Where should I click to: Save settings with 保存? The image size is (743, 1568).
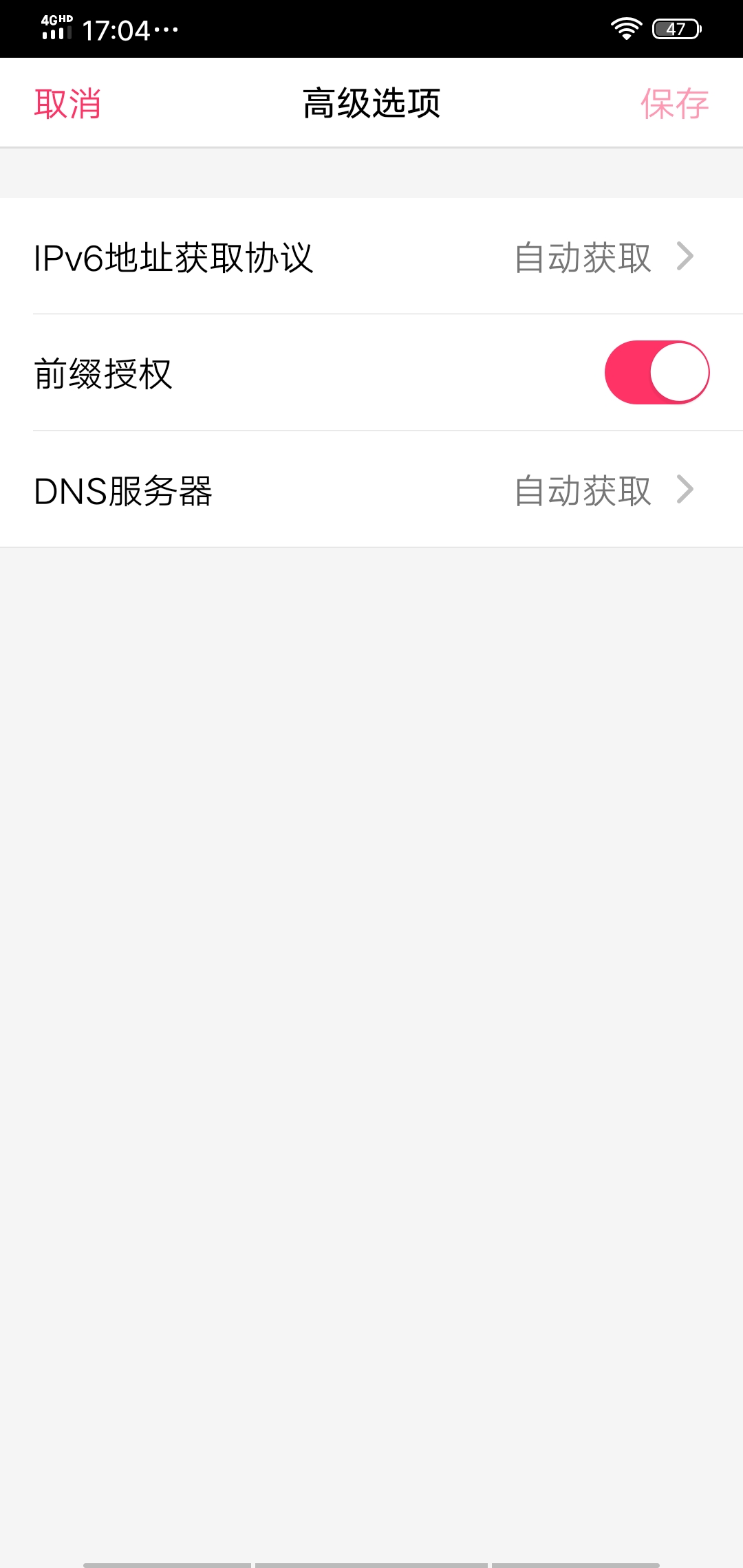pos(676,103)
